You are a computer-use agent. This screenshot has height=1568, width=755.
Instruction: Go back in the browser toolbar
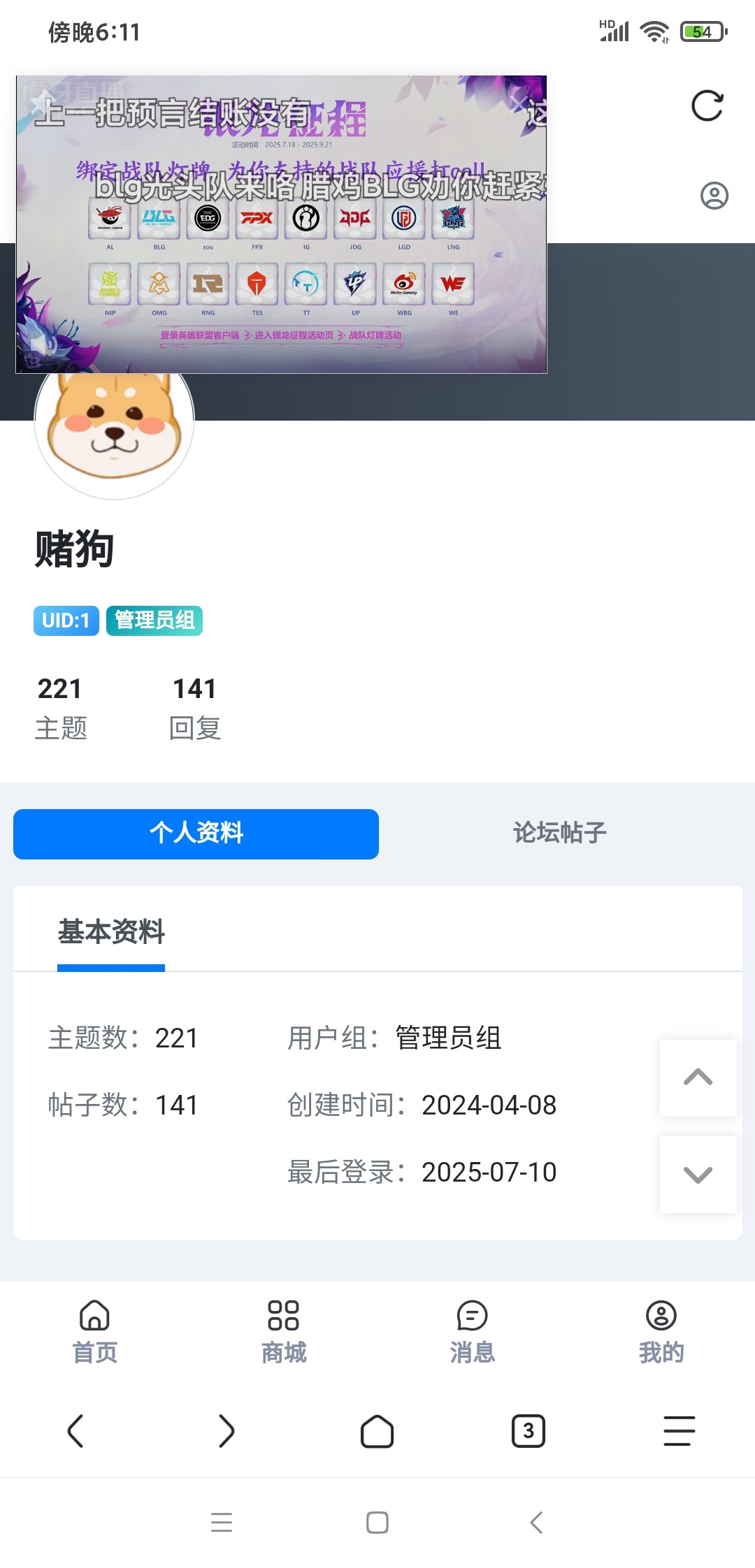75,1431
